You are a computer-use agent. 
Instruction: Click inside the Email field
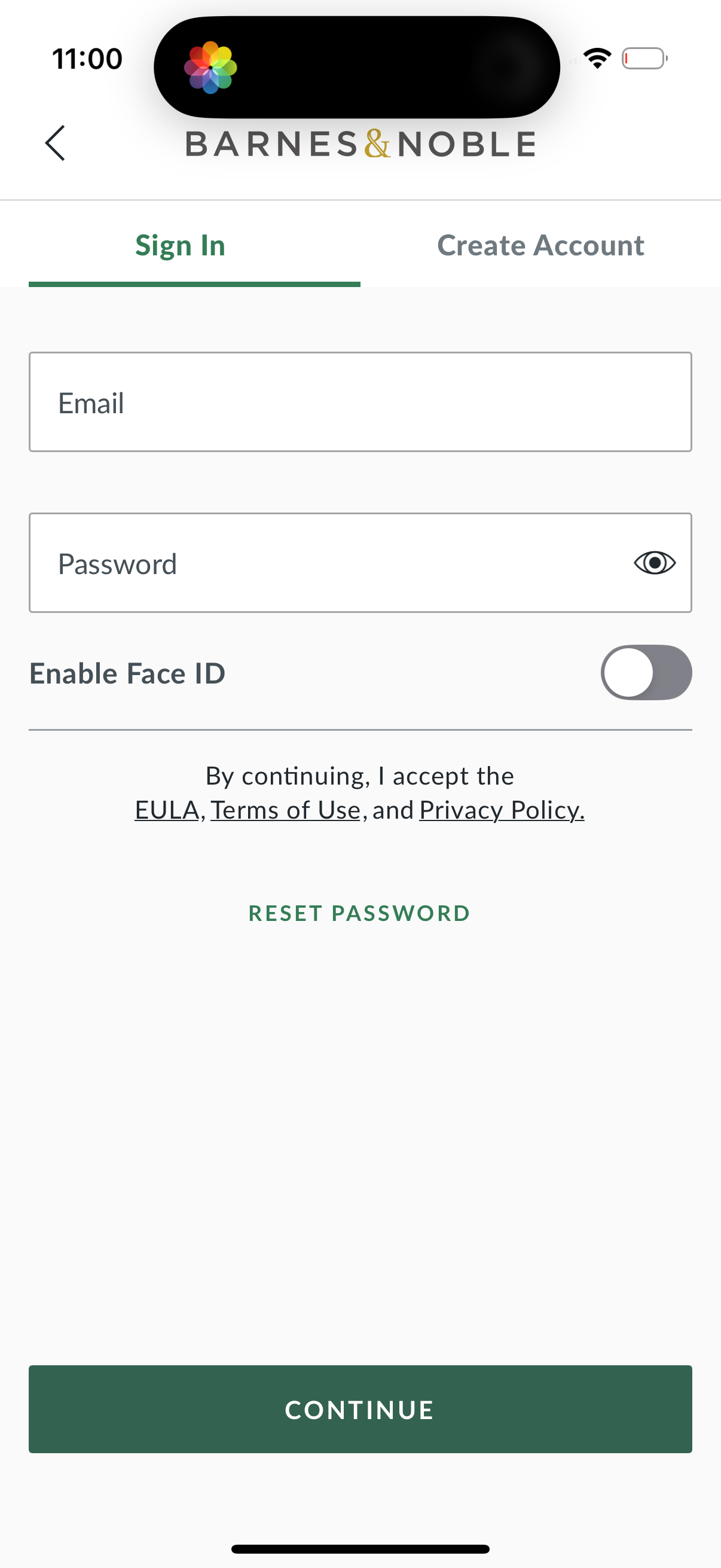click(x=360, y=402)
